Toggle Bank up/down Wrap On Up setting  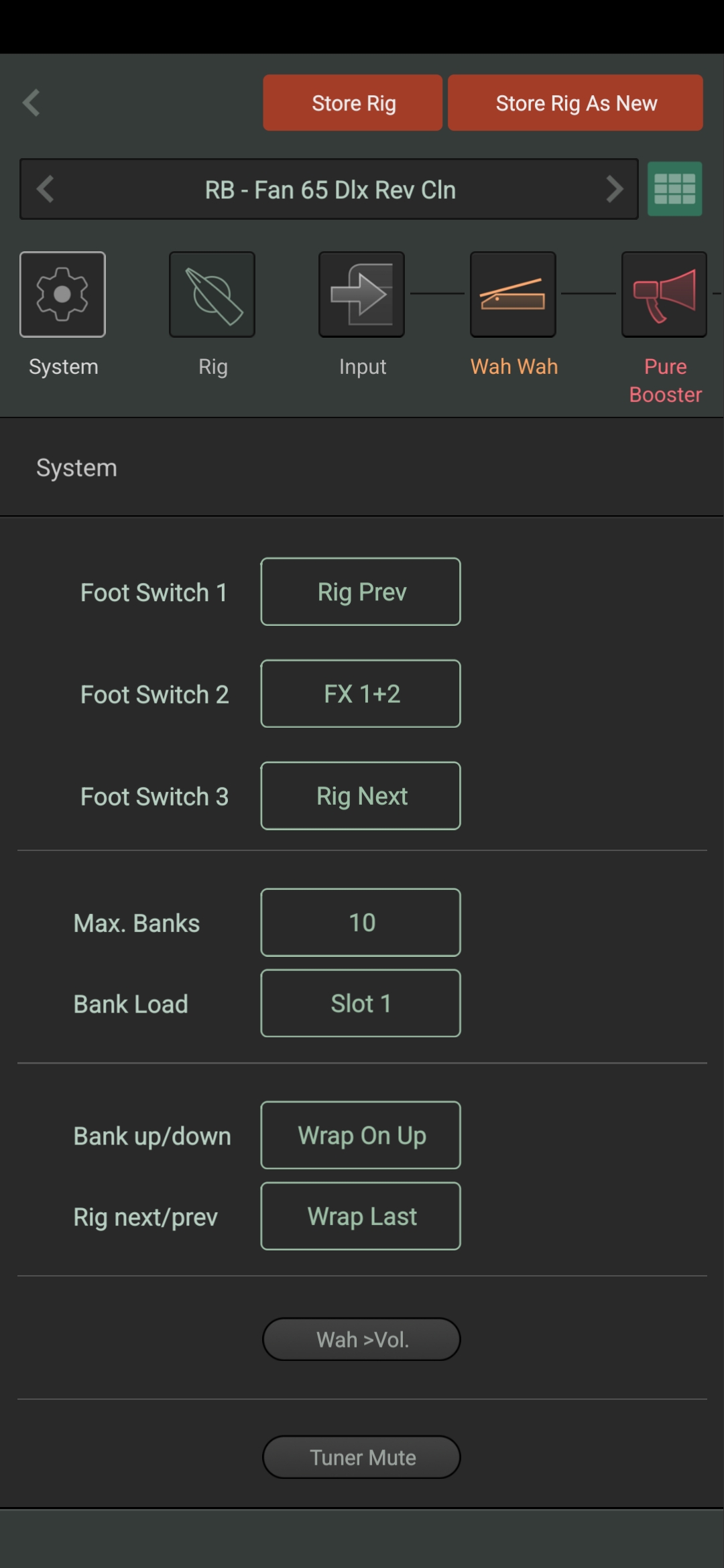tap(360, 1135)
